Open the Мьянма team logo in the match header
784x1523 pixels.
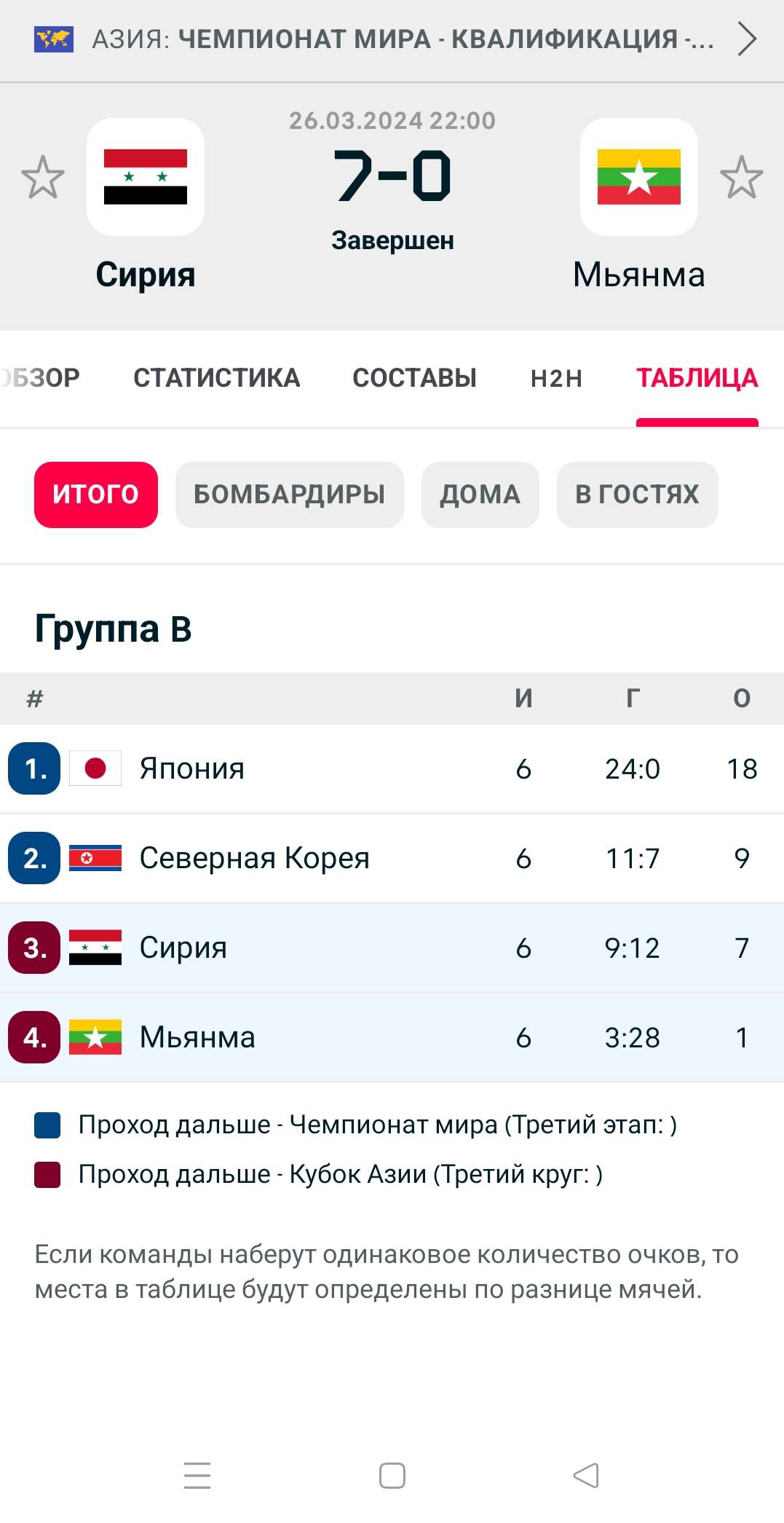coord(638,177)
